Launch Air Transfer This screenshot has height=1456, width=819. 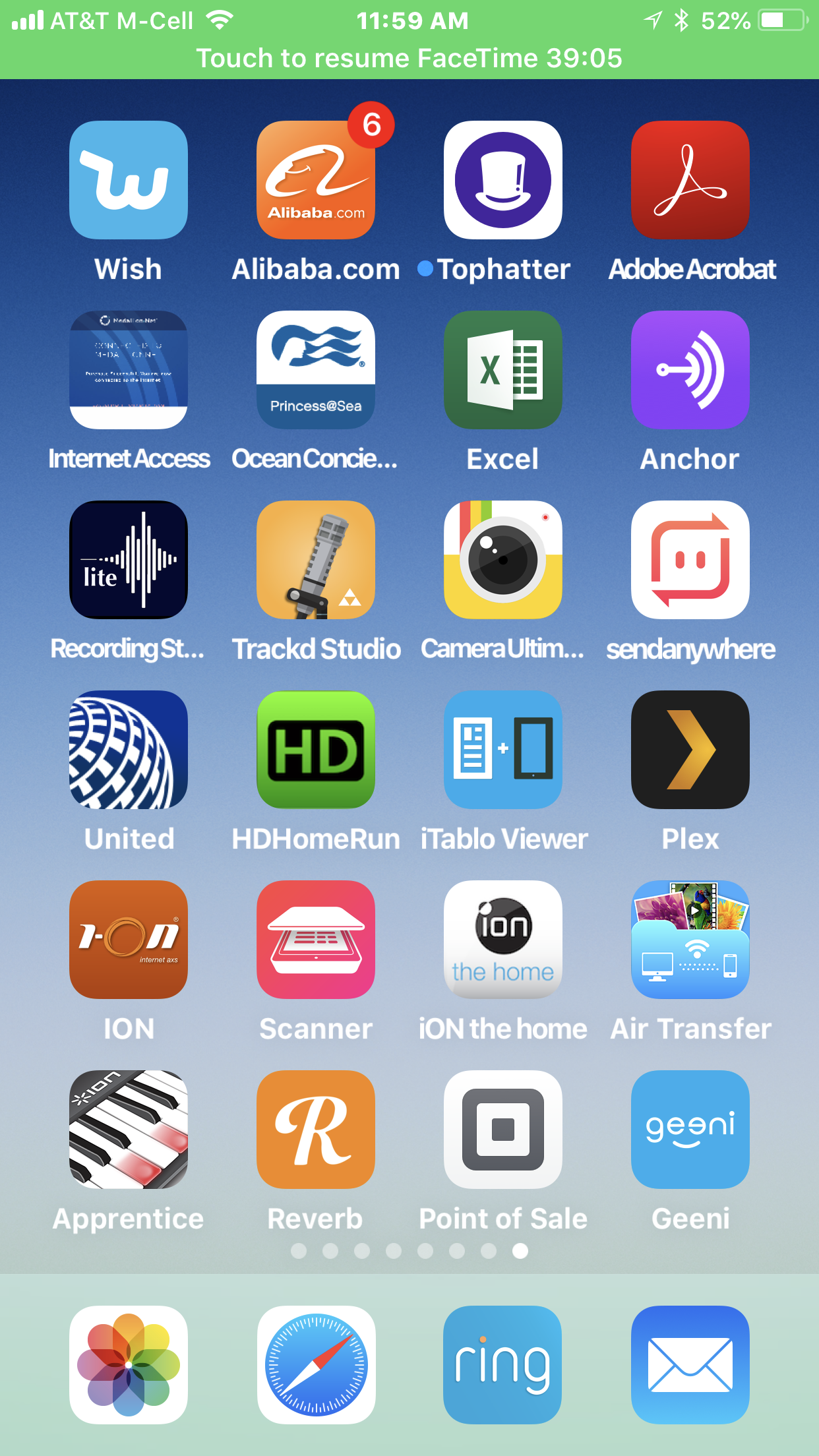(690, 940)
